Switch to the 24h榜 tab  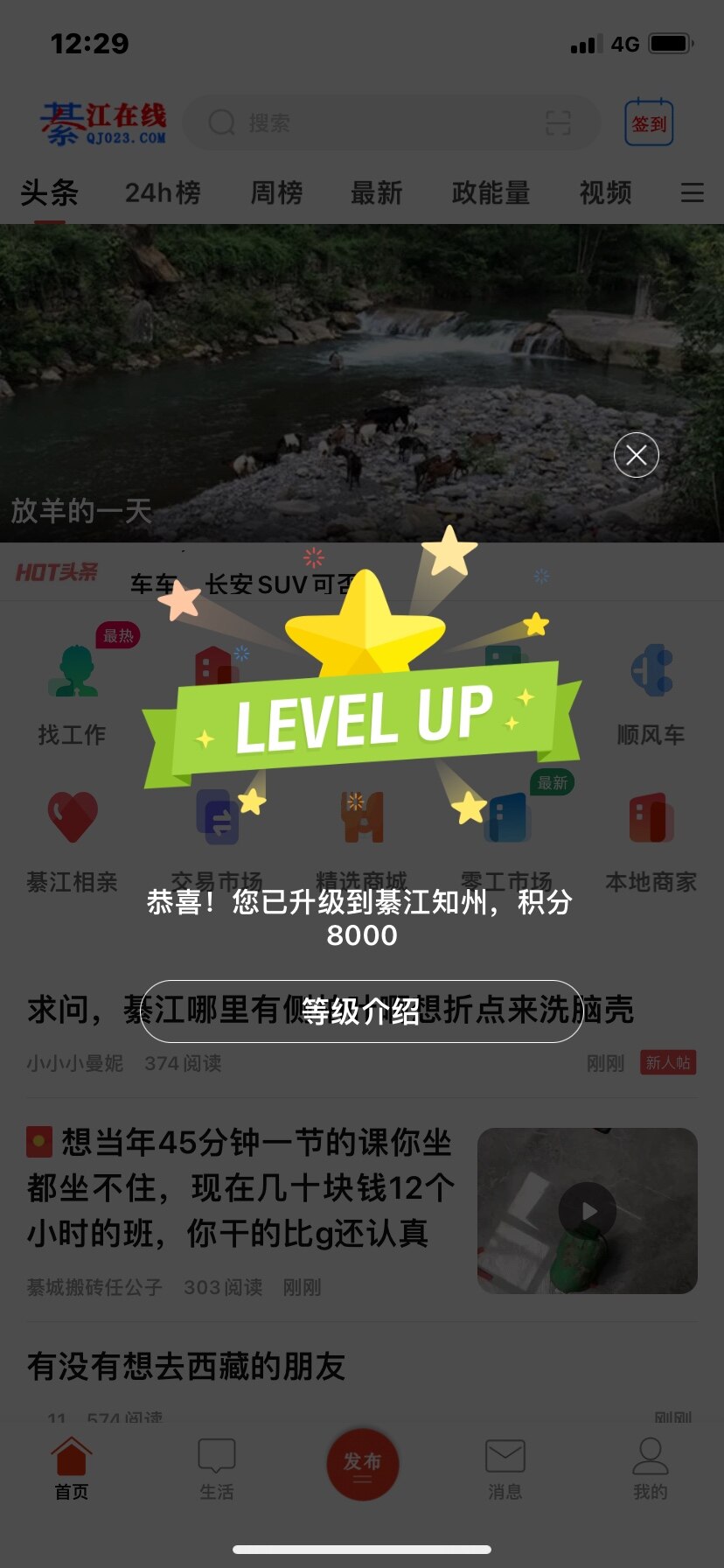click(163, 192)
